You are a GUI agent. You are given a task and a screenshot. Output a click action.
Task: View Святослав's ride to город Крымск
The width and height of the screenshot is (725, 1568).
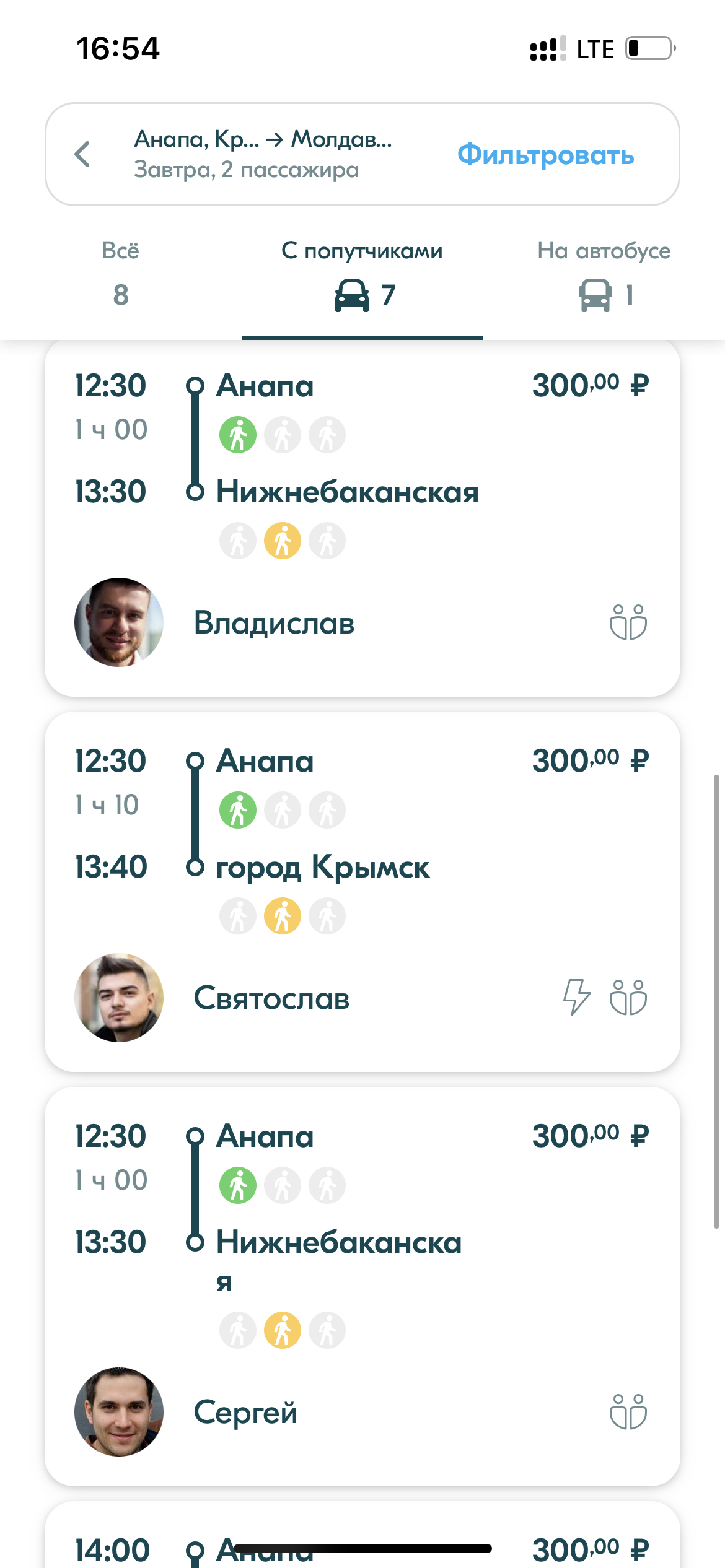point(362,892)
